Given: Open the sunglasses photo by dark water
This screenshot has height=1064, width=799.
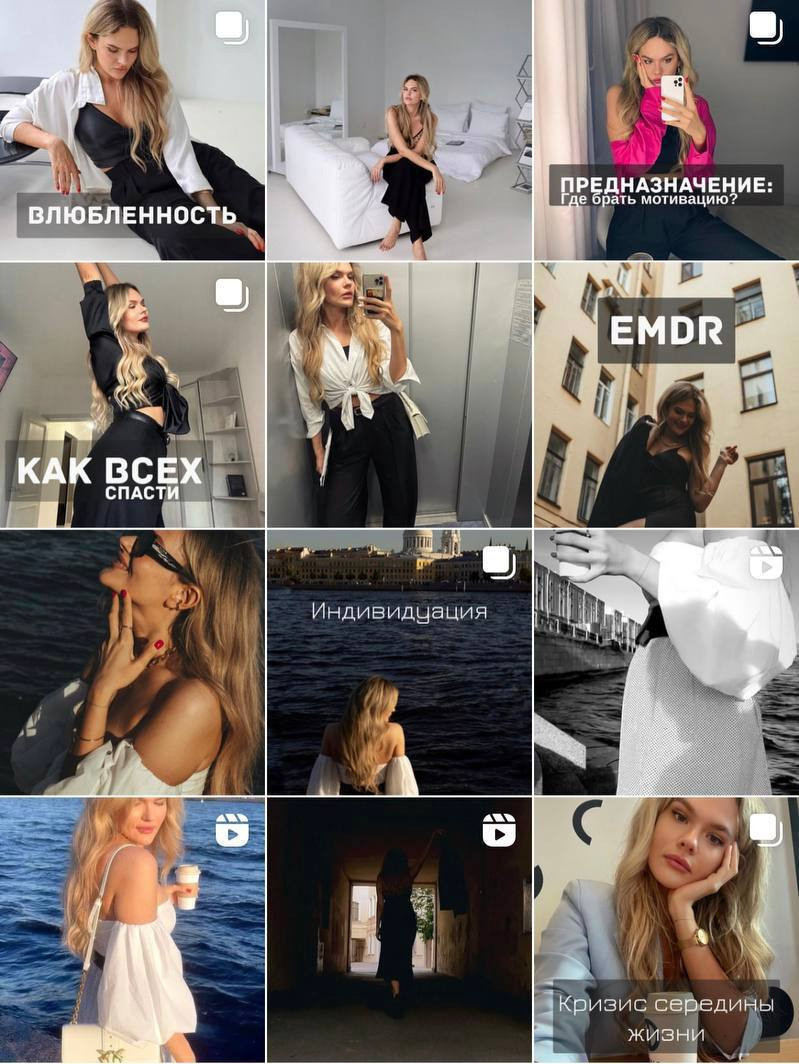Looking at the screenshot, I should tap(132, 662).
